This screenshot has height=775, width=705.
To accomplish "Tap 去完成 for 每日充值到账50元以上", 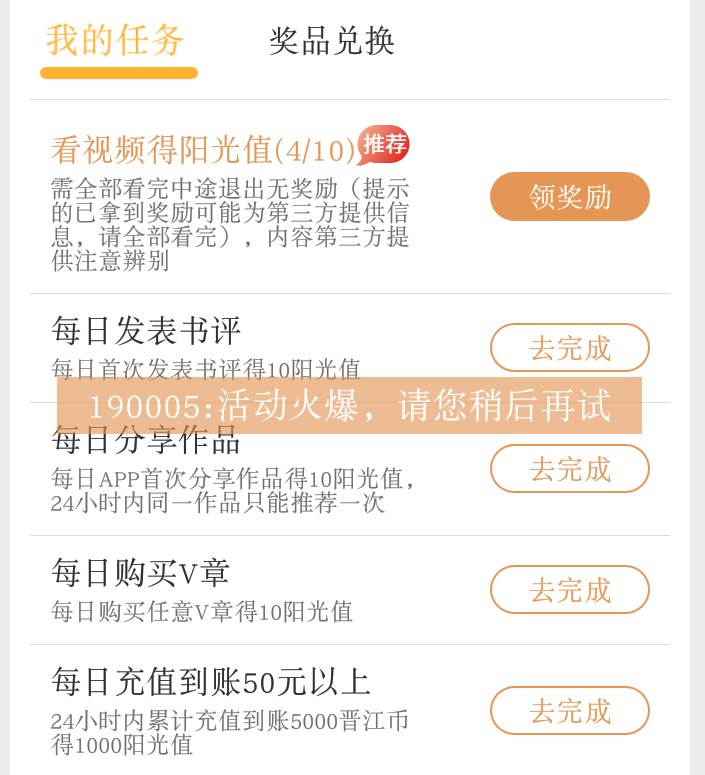I will [569, 711].
